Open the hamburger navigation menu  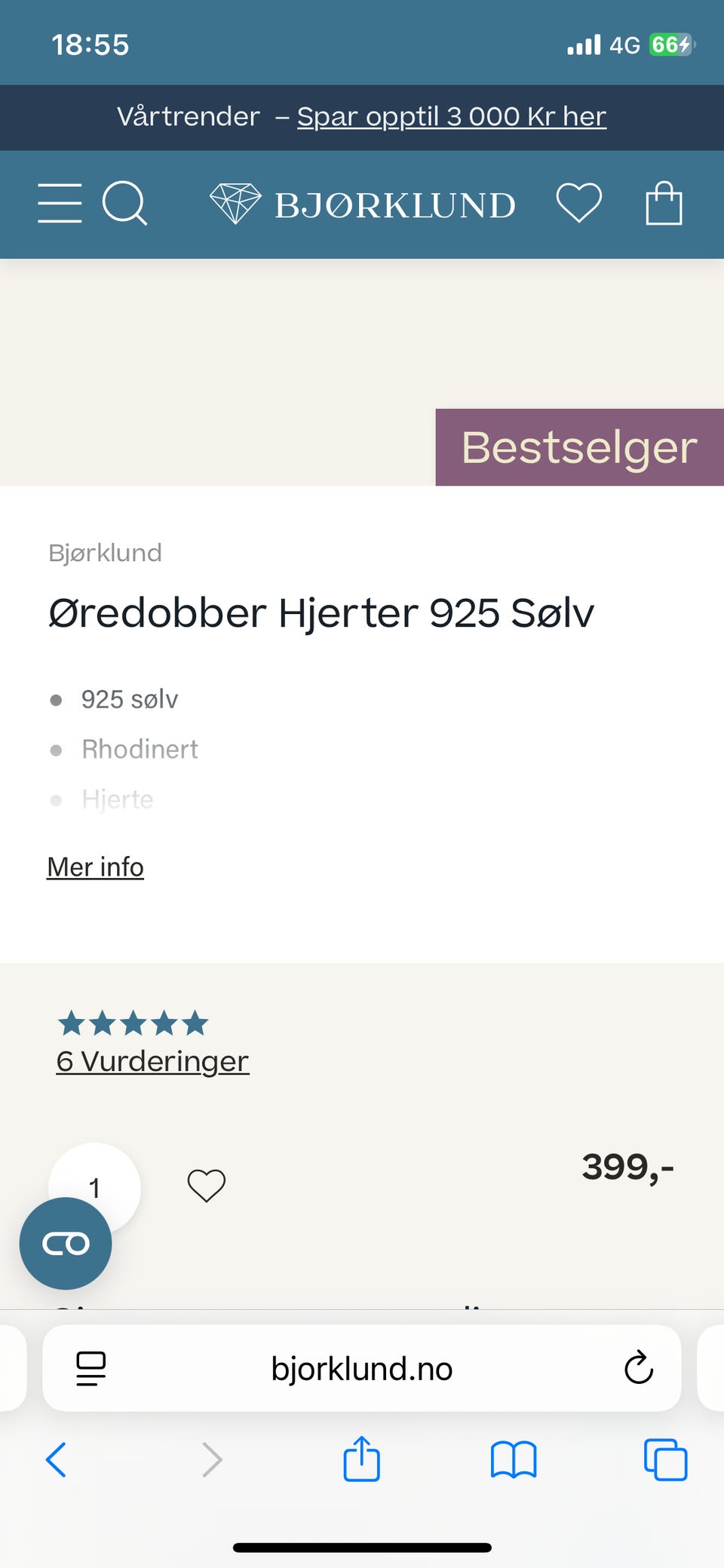pos(59,202)
